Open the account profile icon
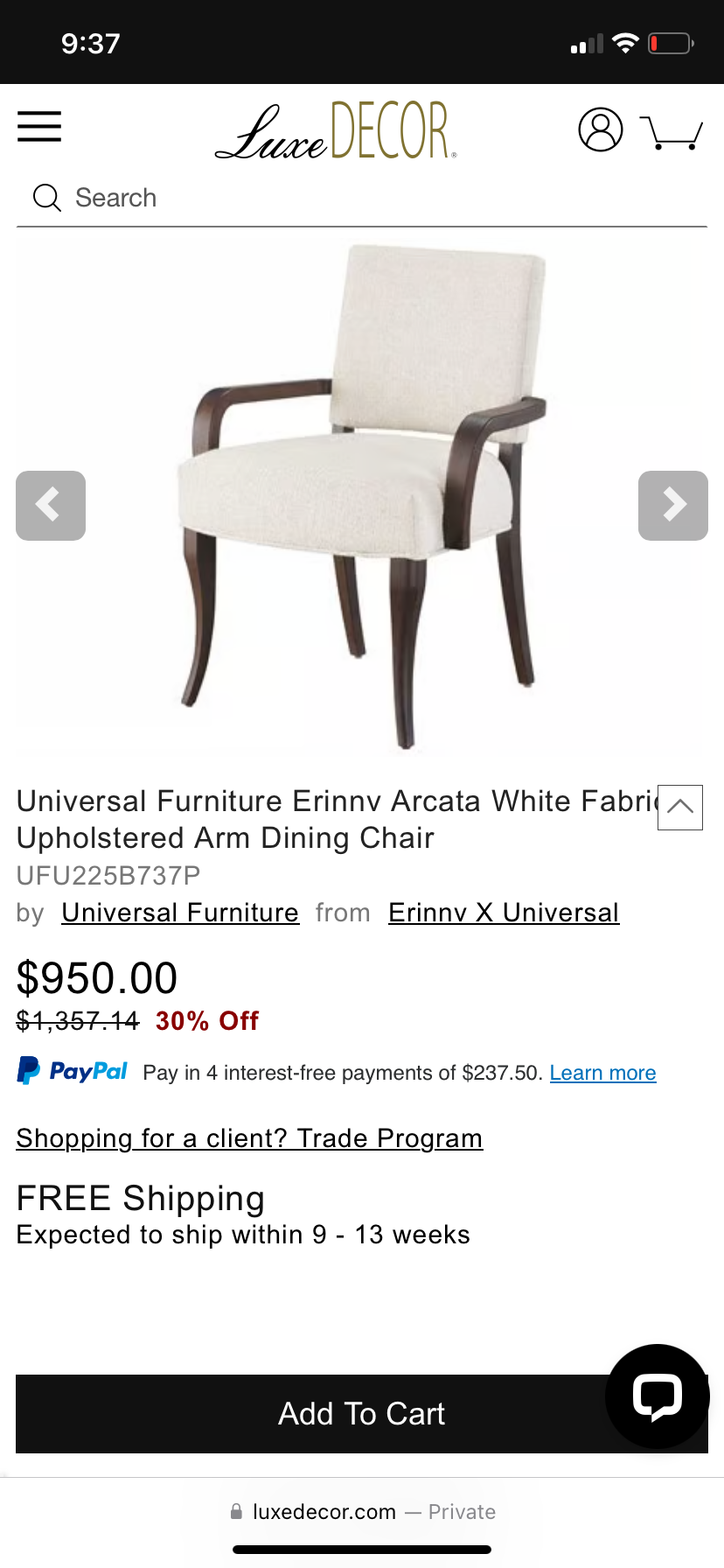The image size is (724, 1568). tap(601, 129)
